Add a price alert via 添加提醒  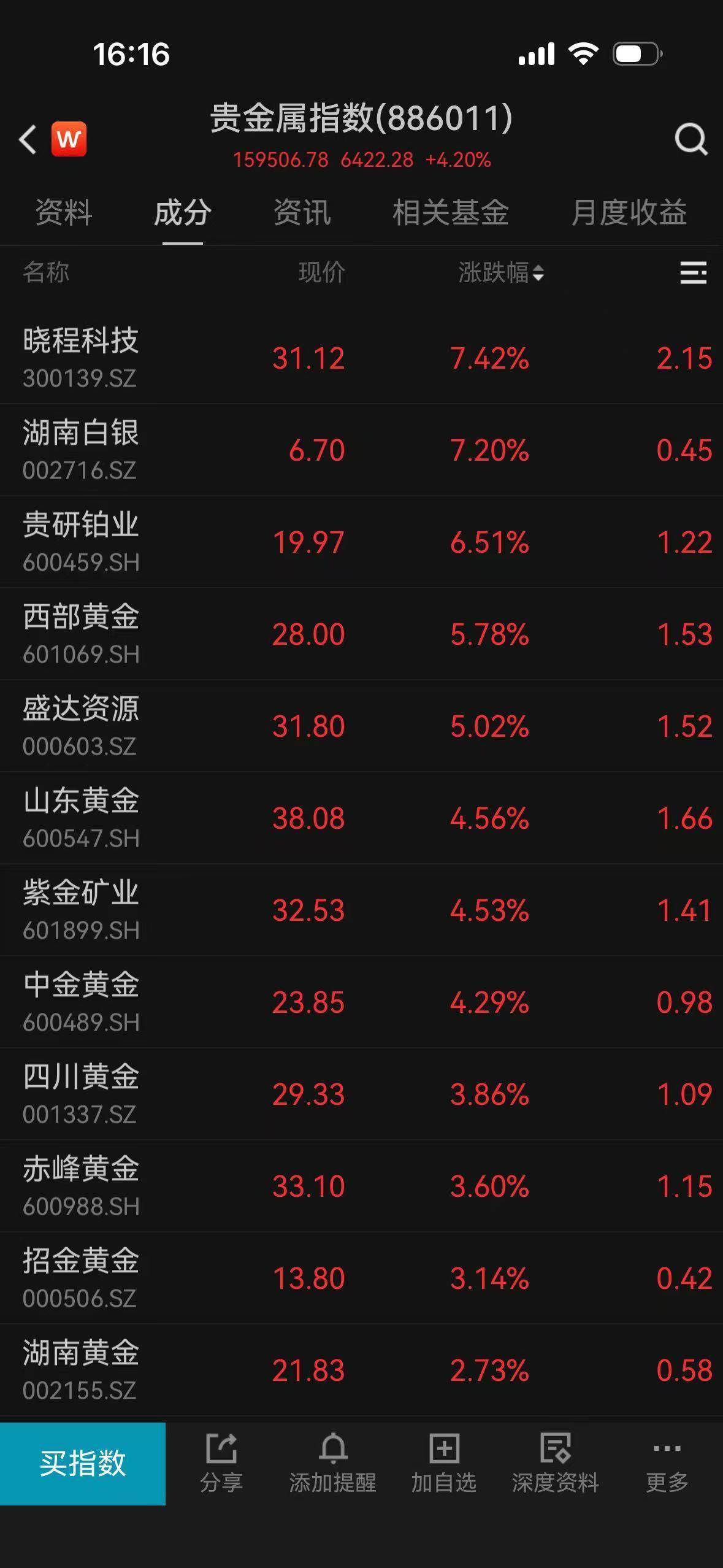(332, 1463)
